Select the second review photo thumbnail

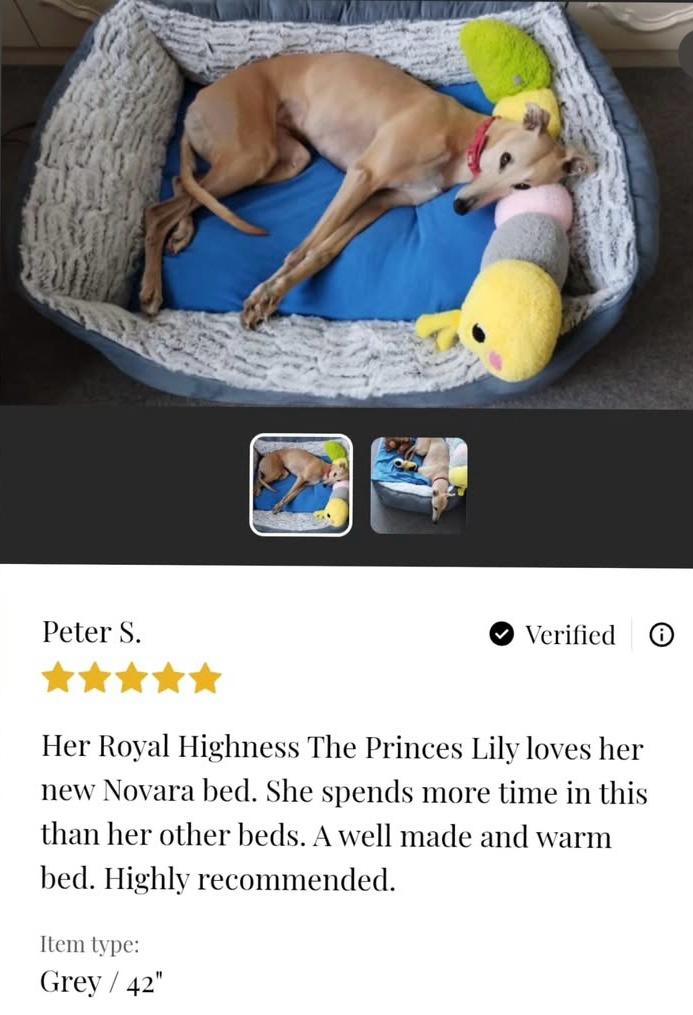coord(418,485)
